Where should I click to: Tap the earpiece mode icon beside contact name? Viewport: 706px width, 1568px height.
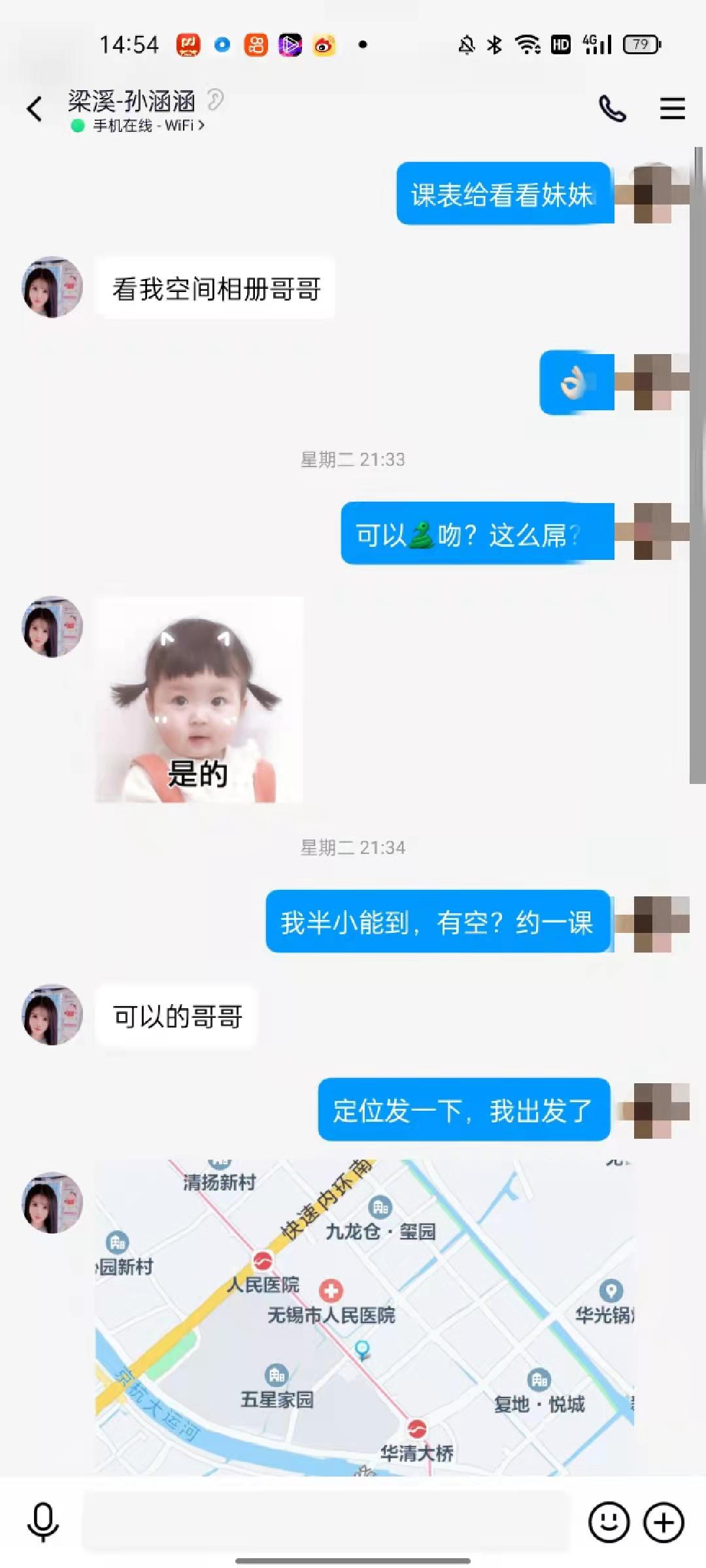coord(215,101)
